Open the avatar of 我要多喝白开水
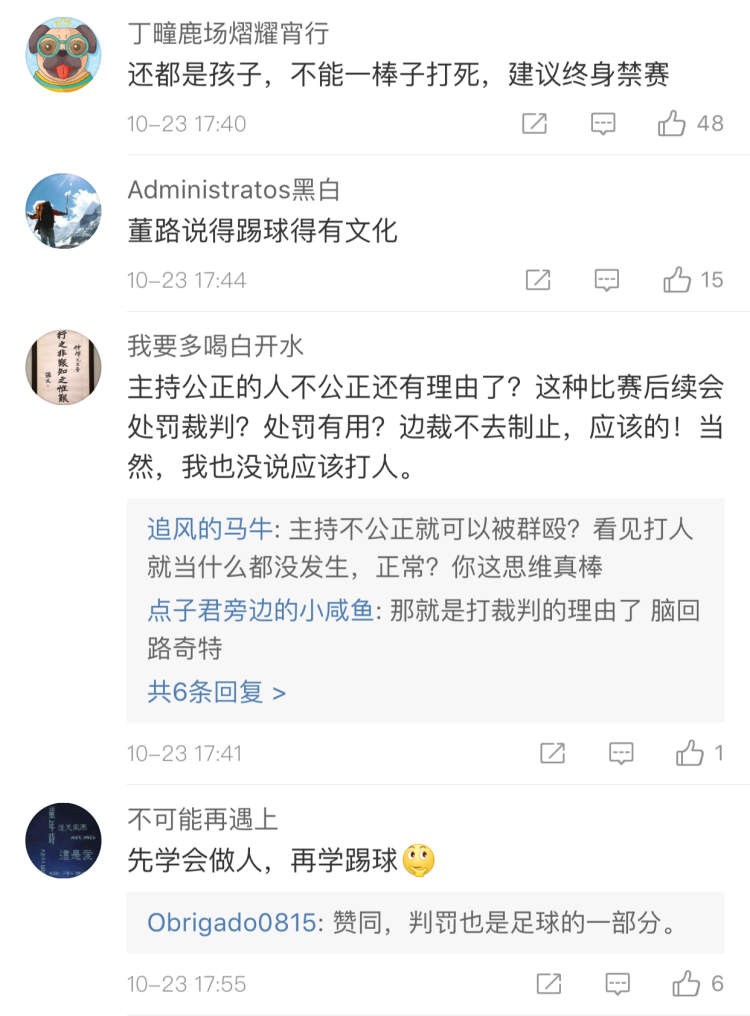Screen dimensions: 750x1016 [x=63, y=367]
